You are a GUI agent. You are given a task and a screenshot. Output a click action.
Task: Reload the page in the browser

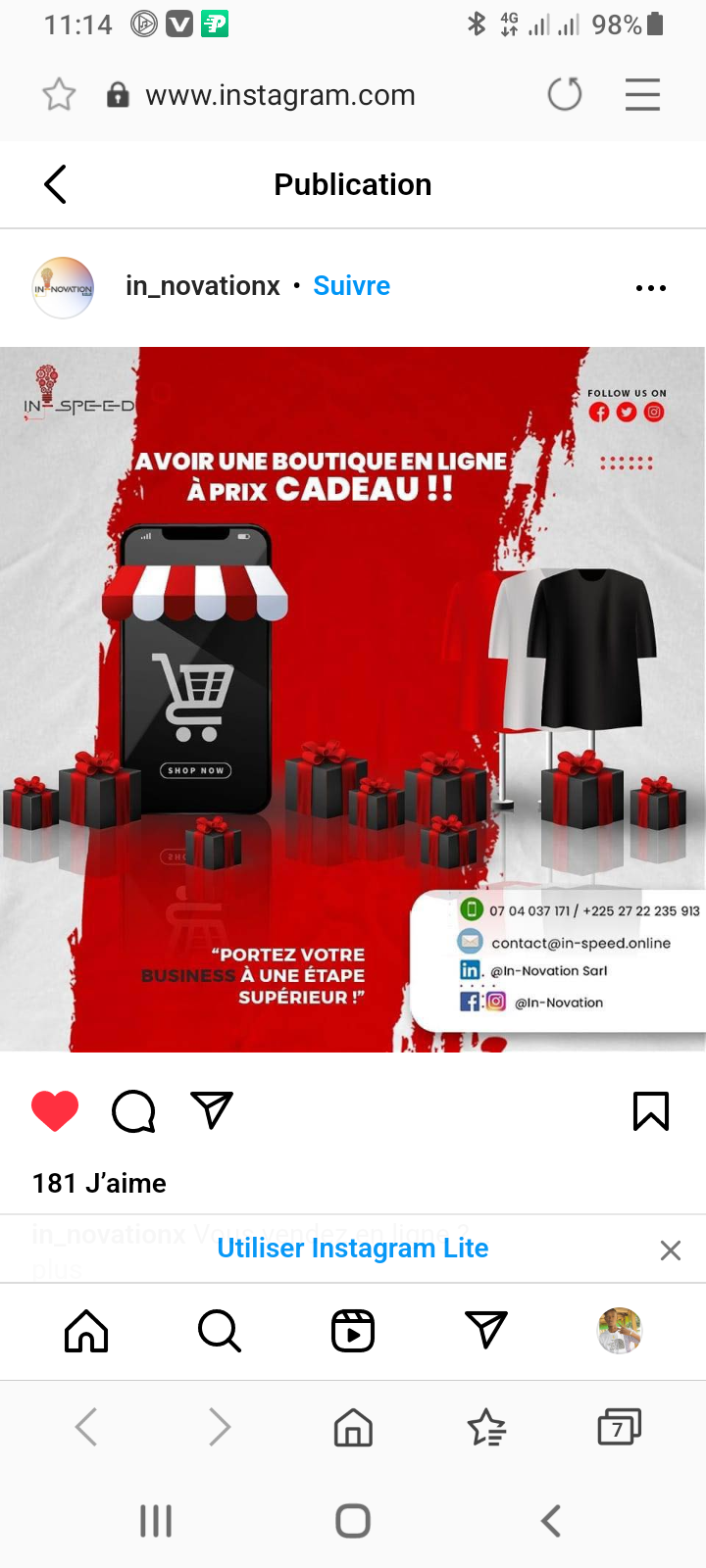tap(565, 95)
